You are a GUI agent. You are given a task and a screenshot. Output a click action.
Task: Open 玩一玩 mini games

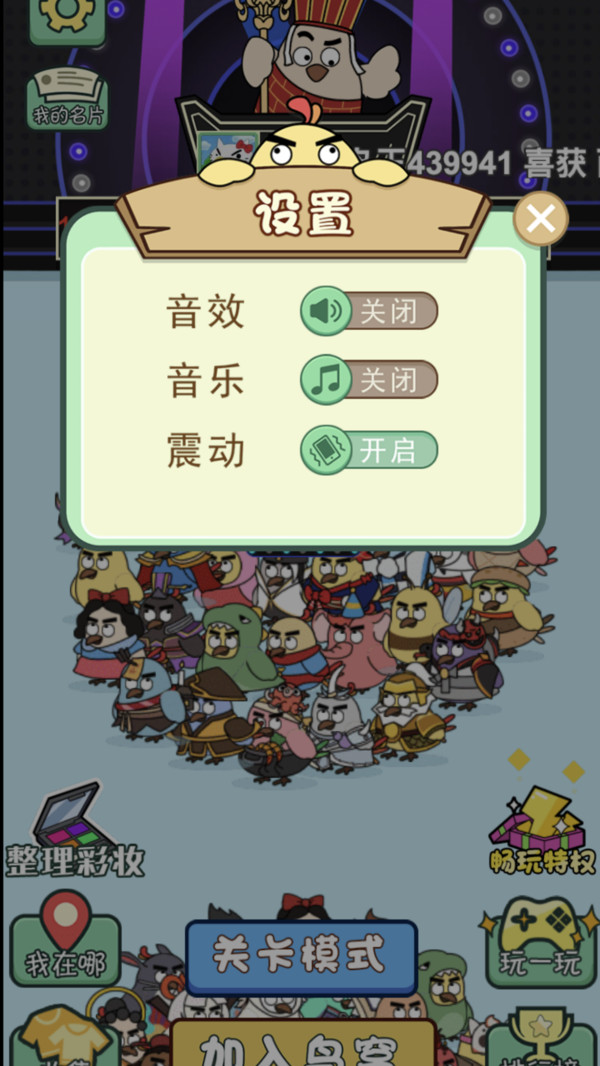coord(540,942)
